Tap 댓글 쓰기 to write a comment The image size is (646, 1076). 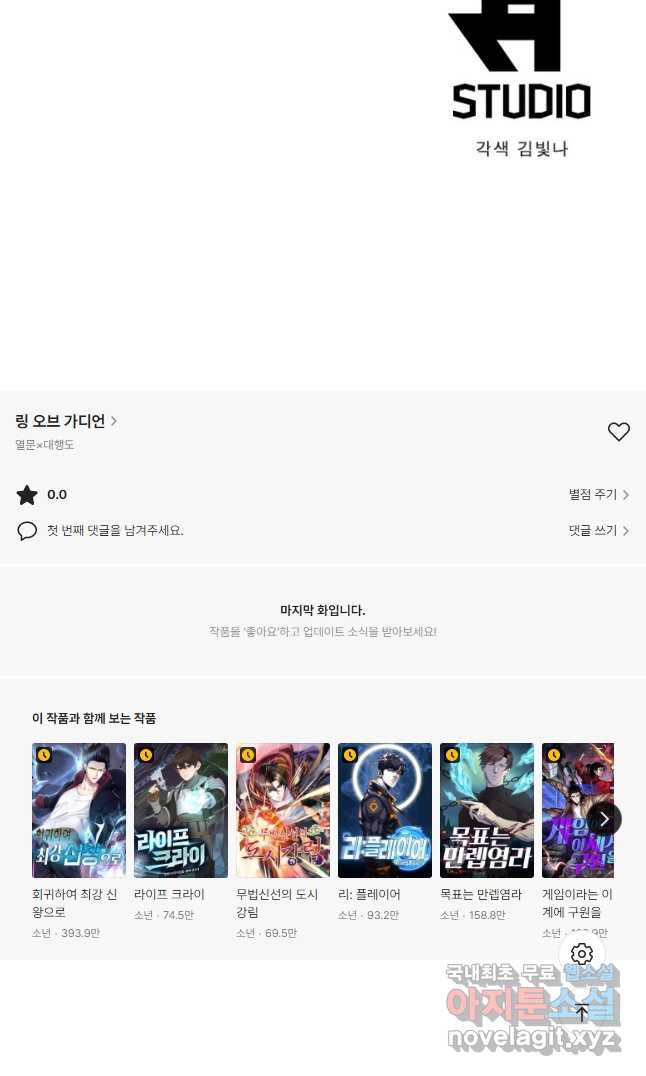[x=598, y=531]
